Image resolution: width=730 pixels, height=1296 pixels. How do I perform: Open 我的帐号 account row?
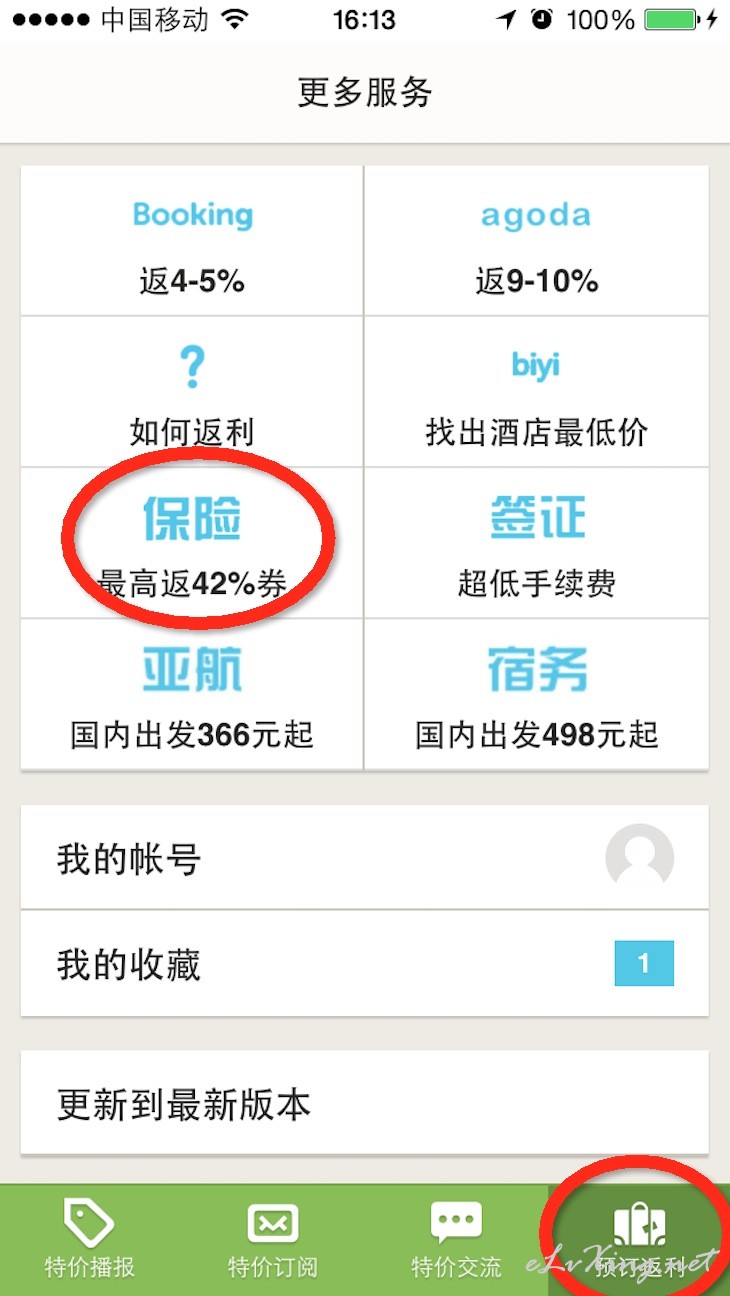click(365, 858)
